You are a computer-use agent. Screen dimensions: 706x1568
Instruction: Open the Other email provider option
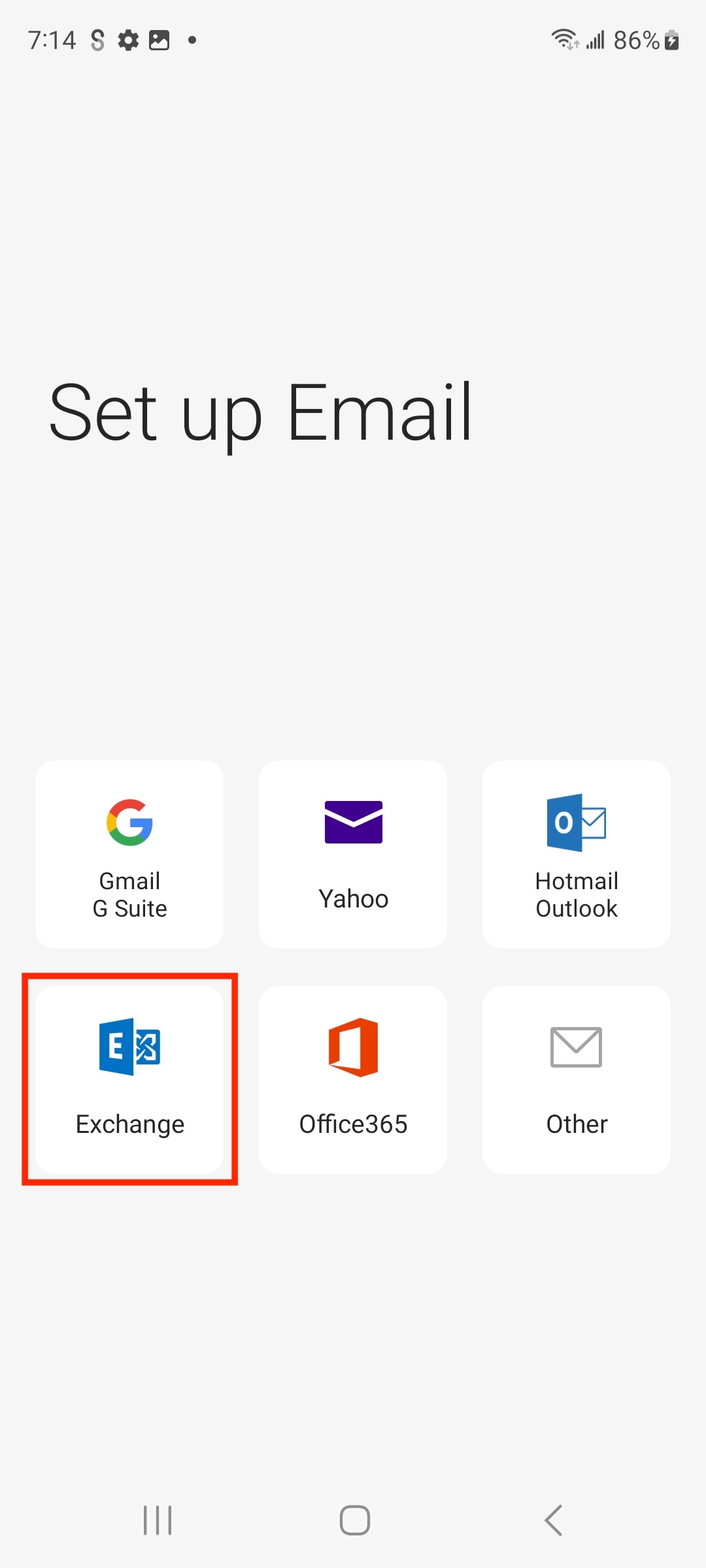click(576, 1079)
